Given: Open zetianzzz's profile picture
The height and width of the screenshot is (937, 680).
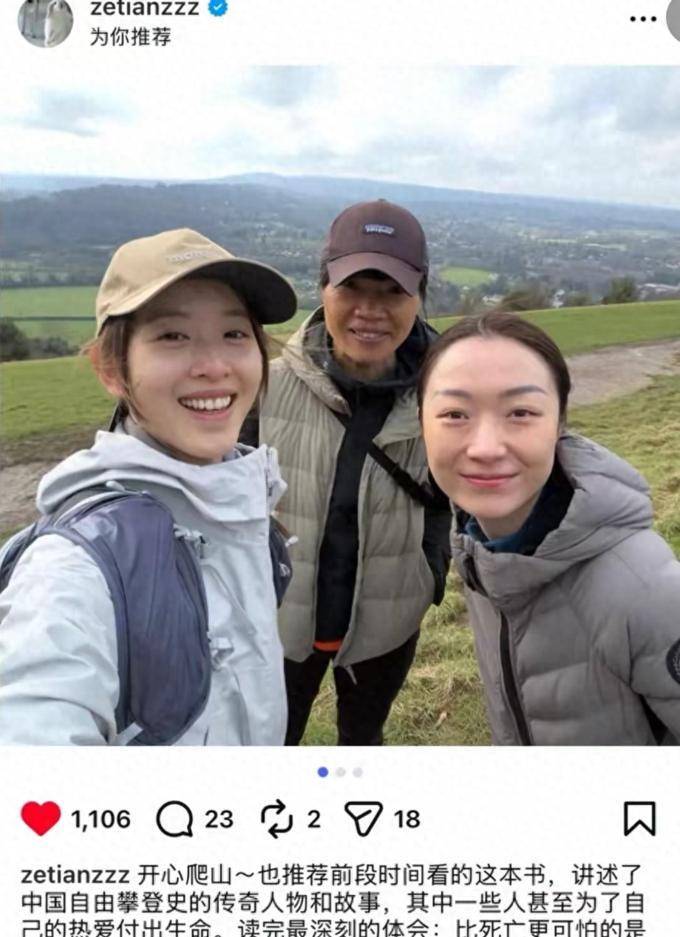Looking at the screenshot, I should point(45,21).
